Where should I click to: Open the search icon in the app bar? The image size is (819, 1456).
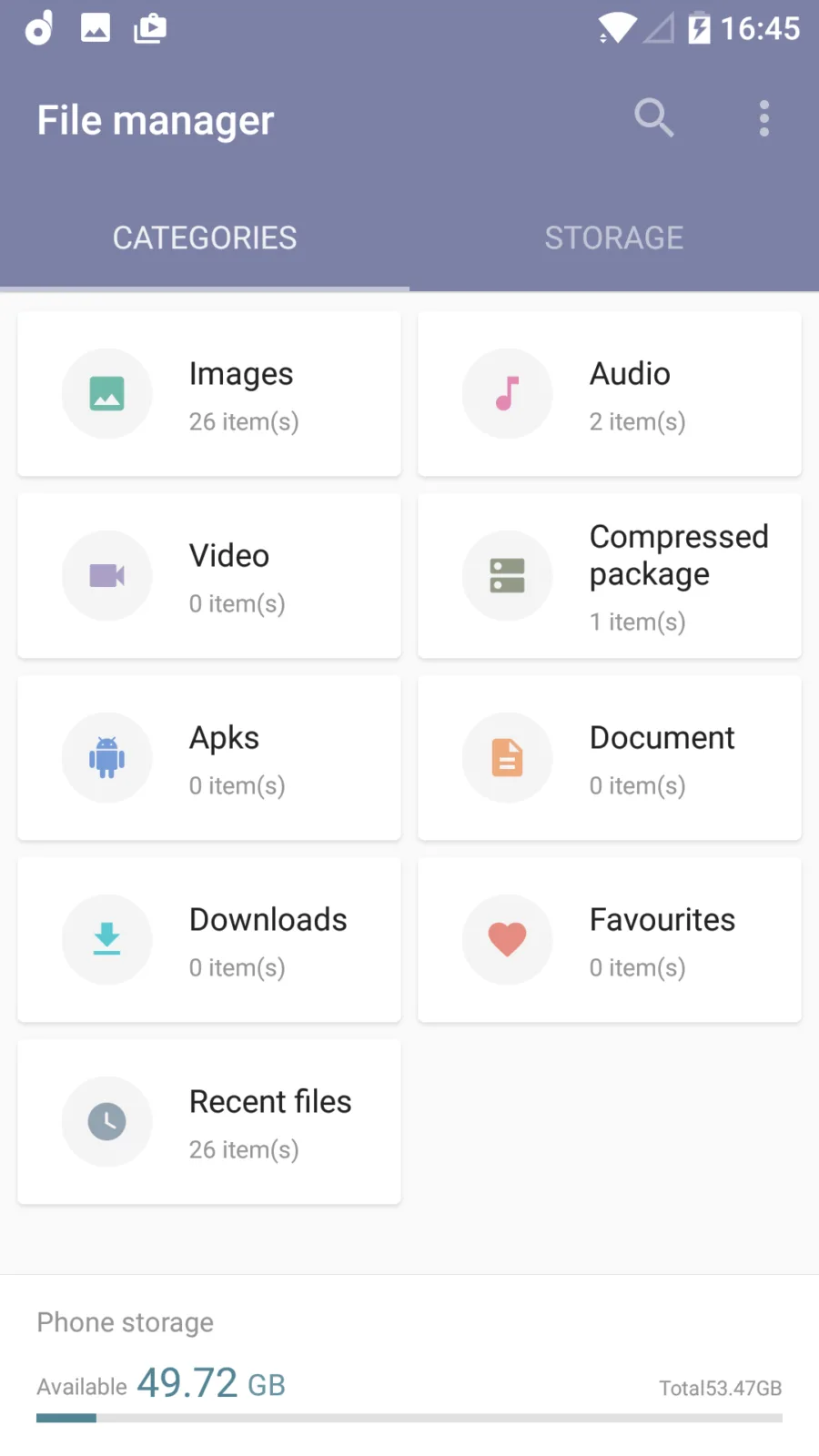point(653,118)
